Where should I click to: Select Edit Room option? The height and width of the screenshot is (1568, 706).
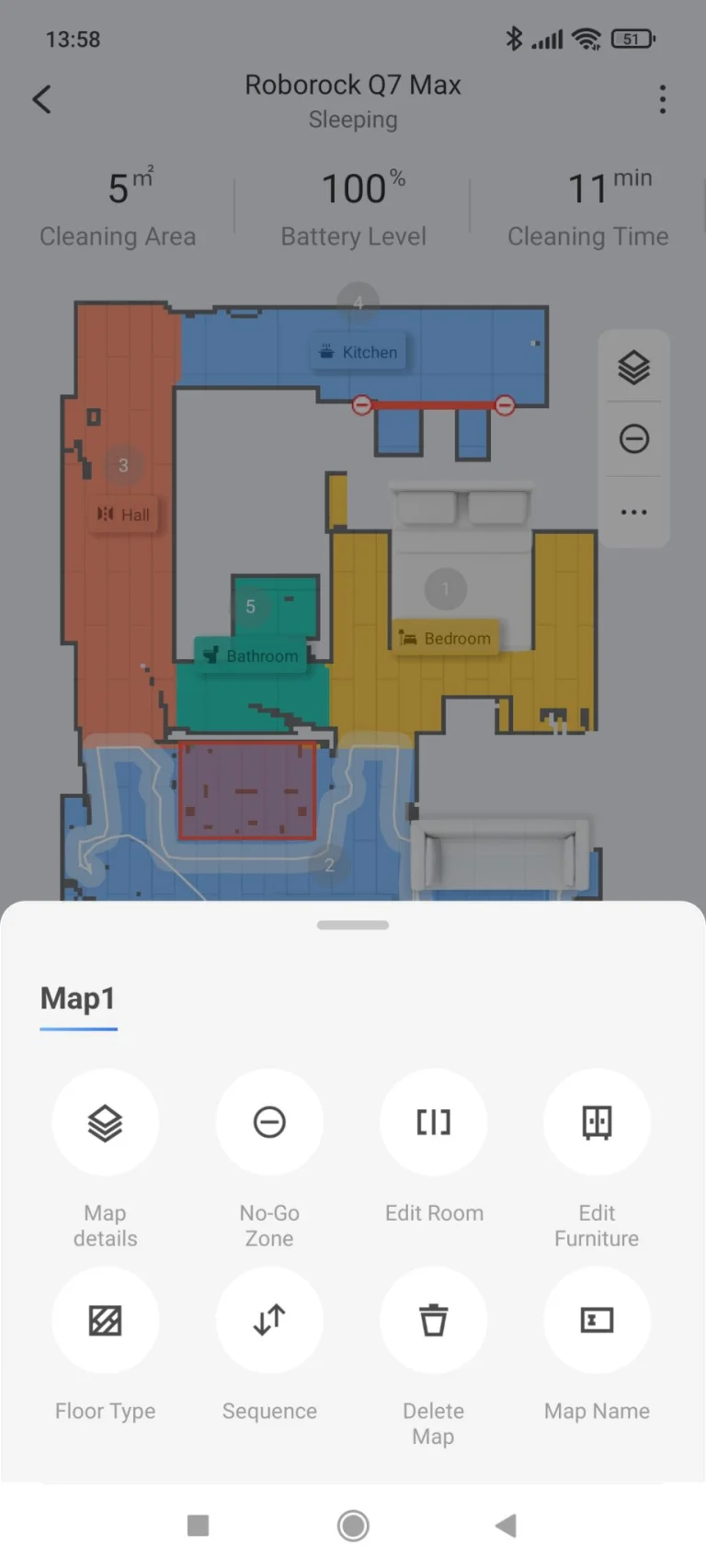click(x=434, y=1122)
